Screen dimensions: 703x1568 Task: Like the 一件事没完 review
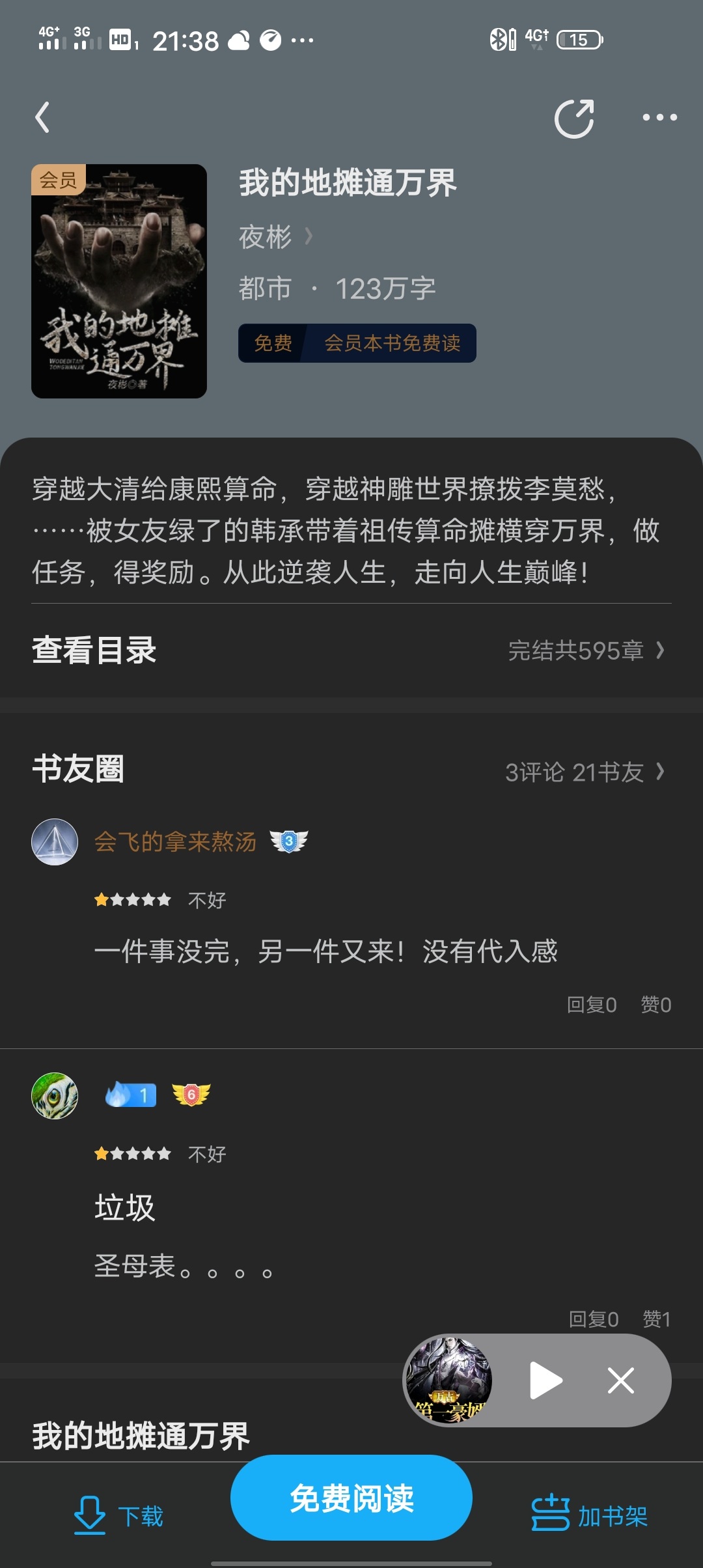coord(655,1005)
